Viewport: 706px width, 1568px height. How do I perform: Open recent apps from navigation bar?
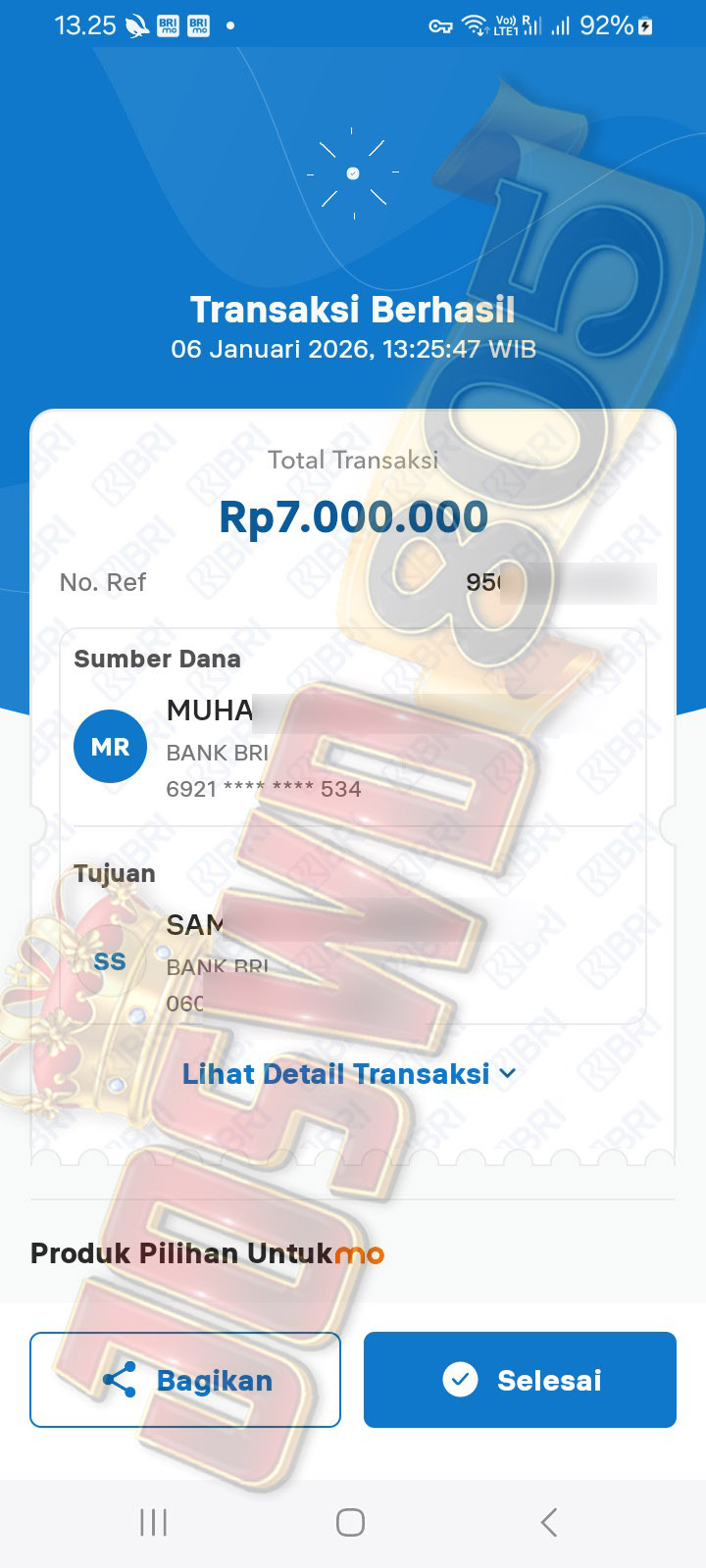click(154, 1522)
